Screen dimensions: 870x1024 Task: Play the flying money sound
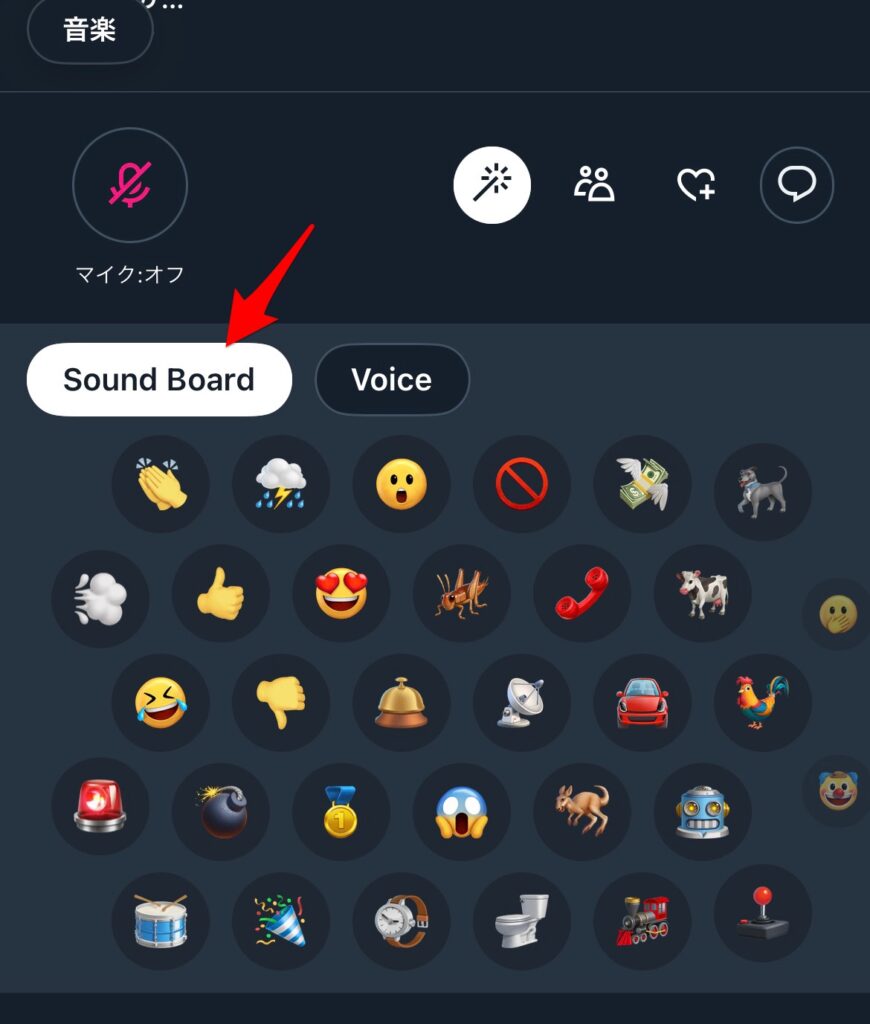coord(642,485)
